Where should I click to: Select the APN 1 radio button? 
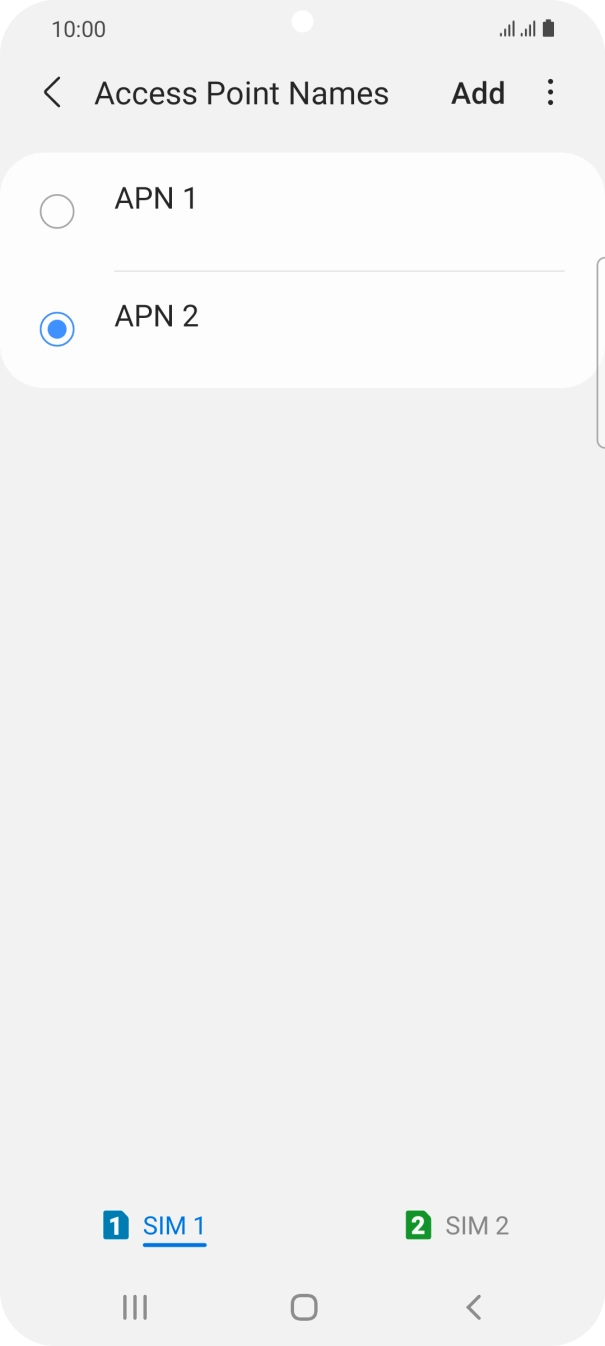tap(57, 212)
